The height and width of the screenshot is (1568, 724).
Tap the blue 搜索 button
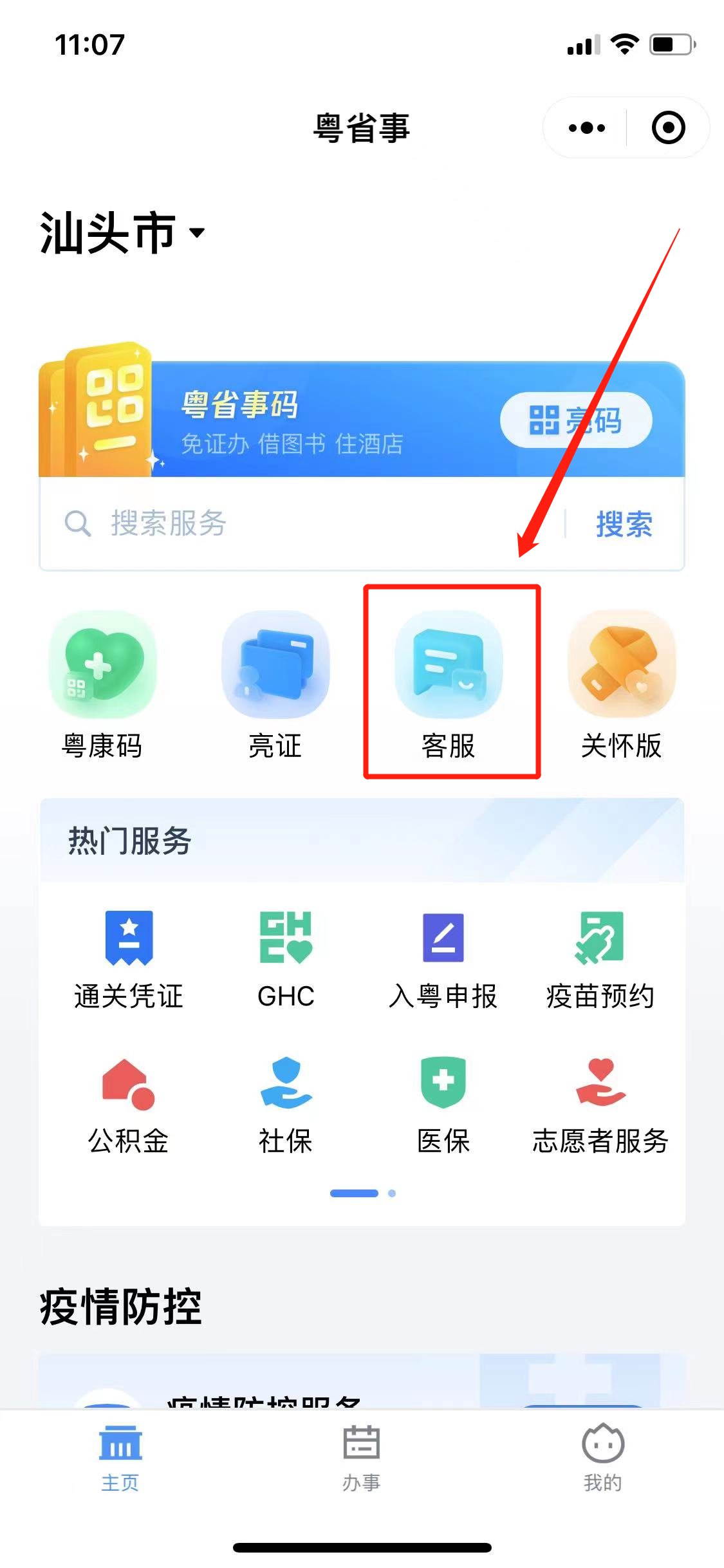624,524
